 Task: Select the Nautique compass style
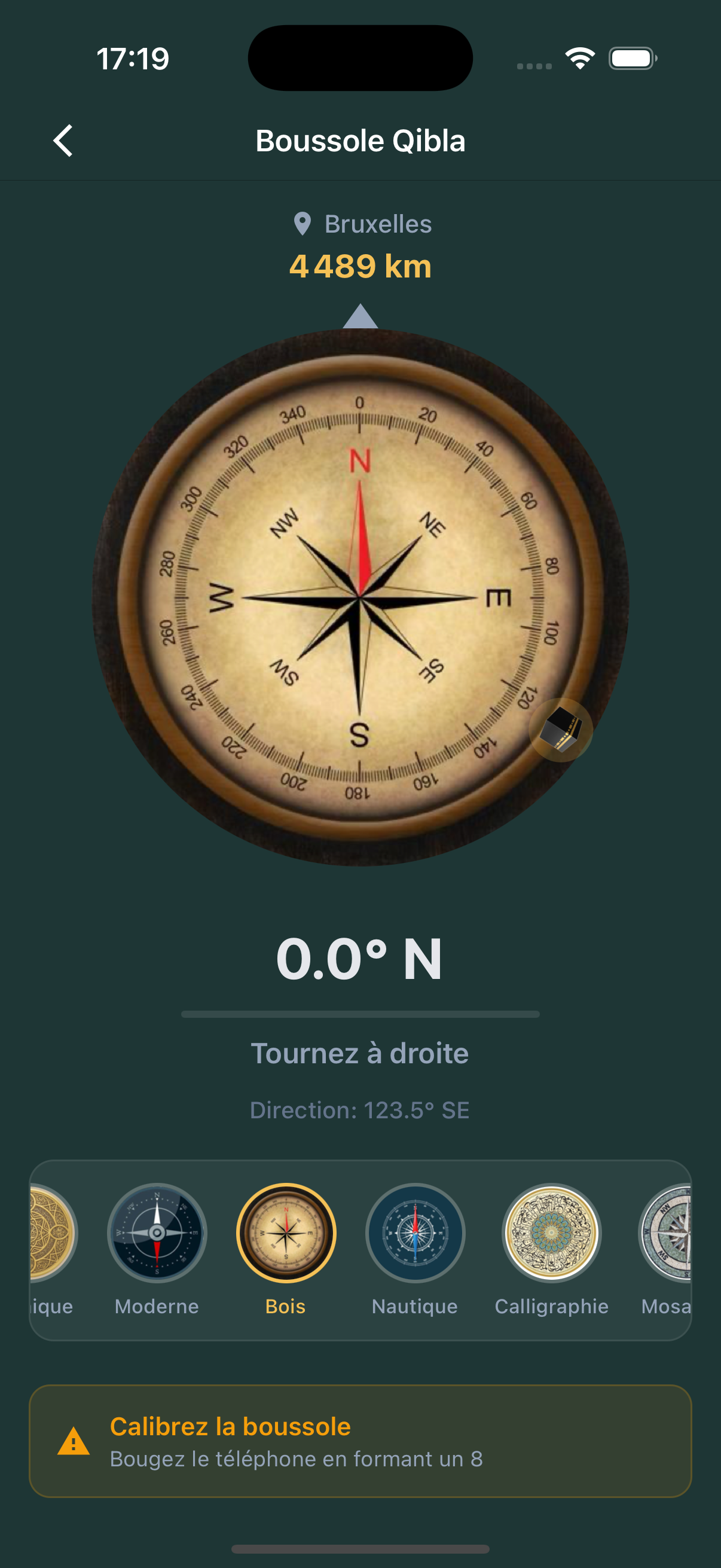point(414,1233)
